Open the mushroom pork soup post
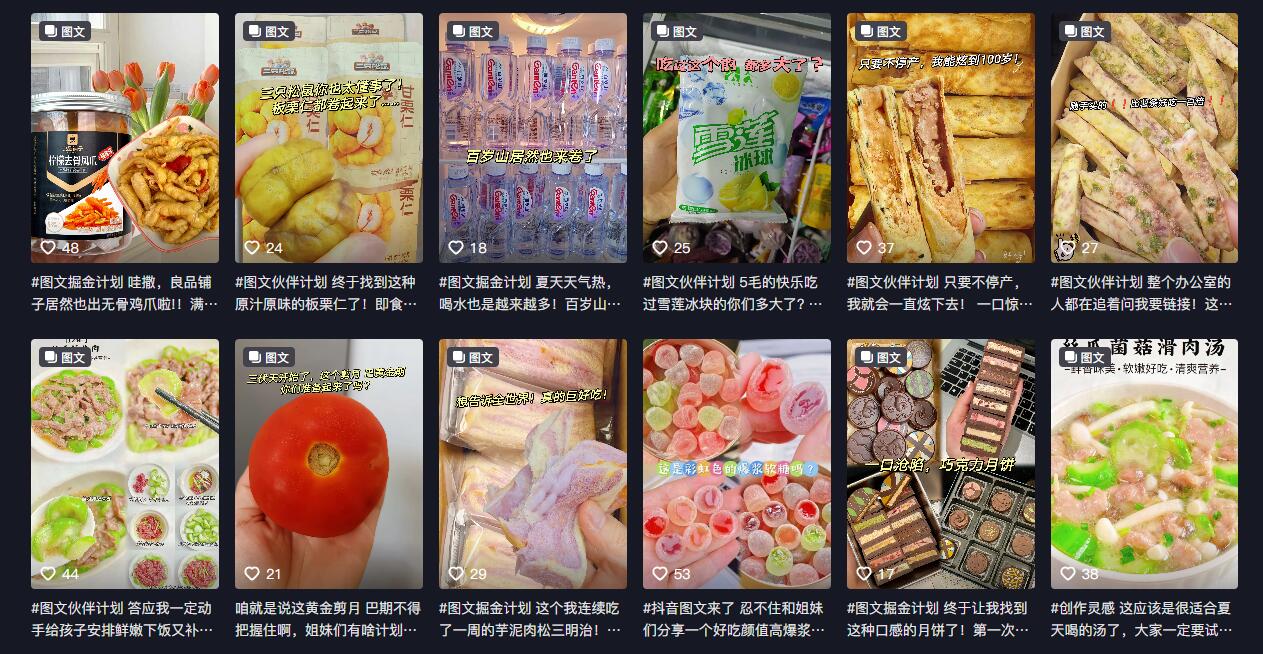This screenshot has height=654, width=1263. click(x=1145, y=463)
